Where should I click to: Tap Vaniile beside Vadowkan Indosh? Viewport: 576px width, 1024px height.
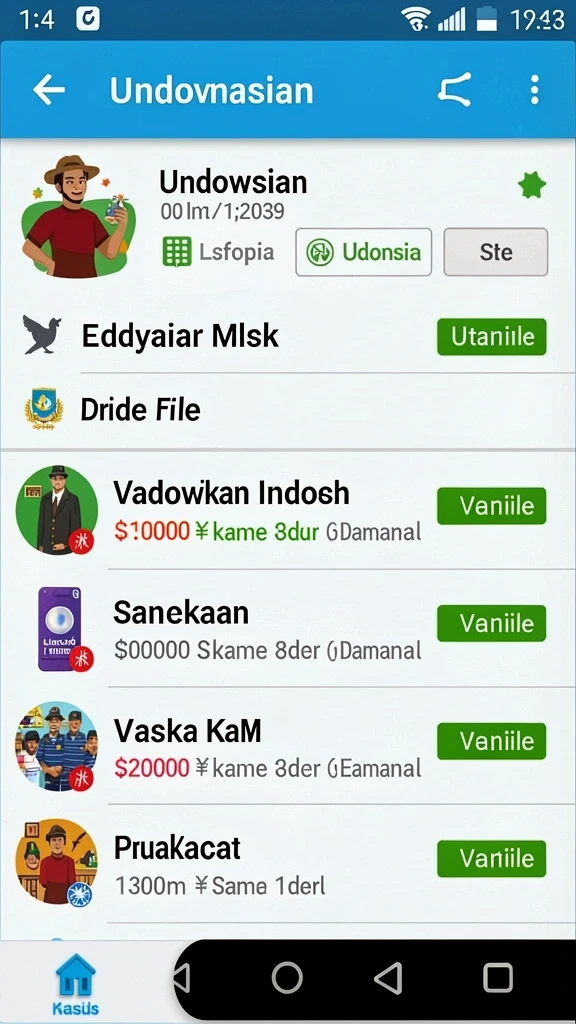pos(492,506)
